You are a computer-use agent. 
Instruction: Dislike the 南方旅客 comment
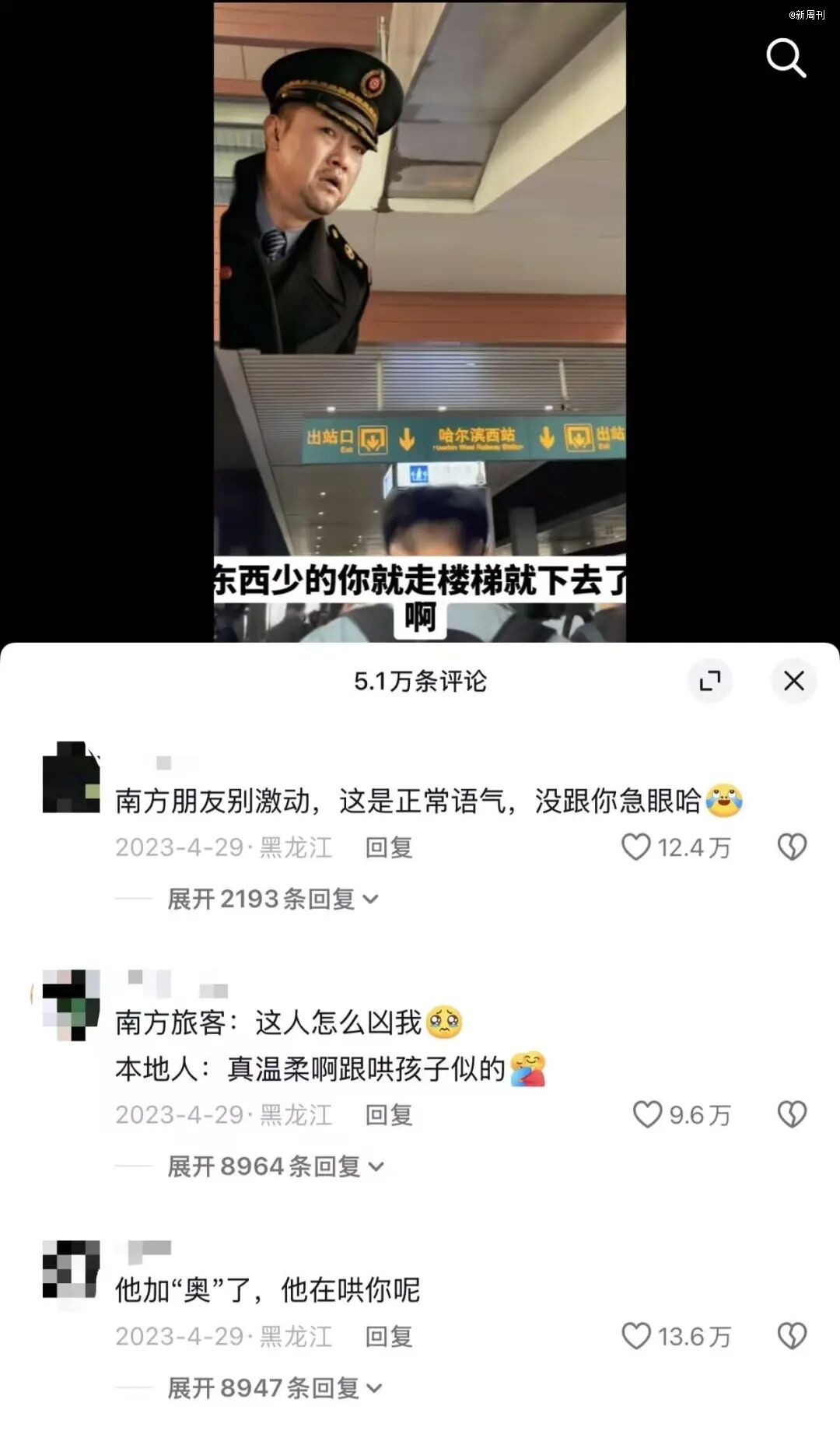click(x=792, y=1114)
